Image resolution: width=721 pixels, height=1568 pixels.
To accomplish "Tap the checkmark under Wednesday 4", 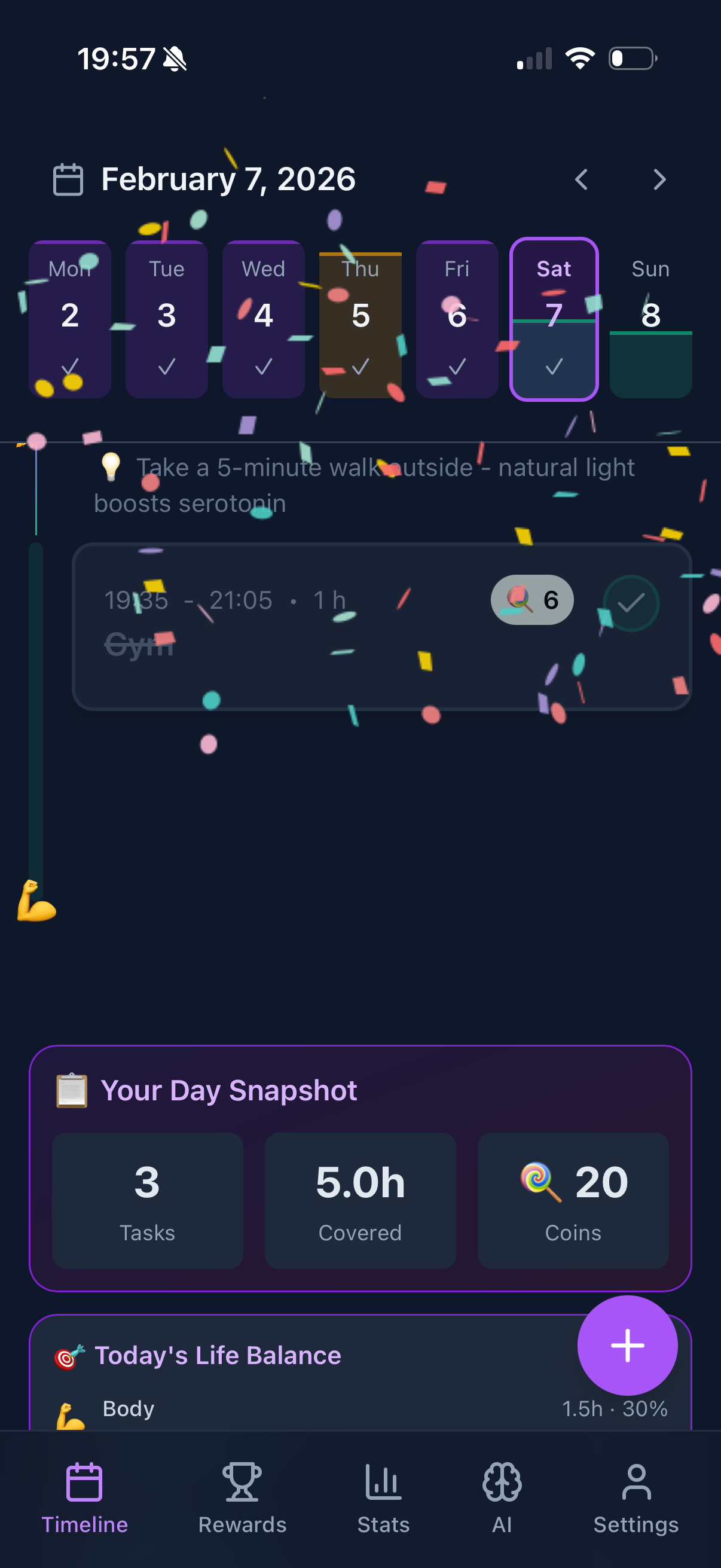I will click(x=263, y=367).
